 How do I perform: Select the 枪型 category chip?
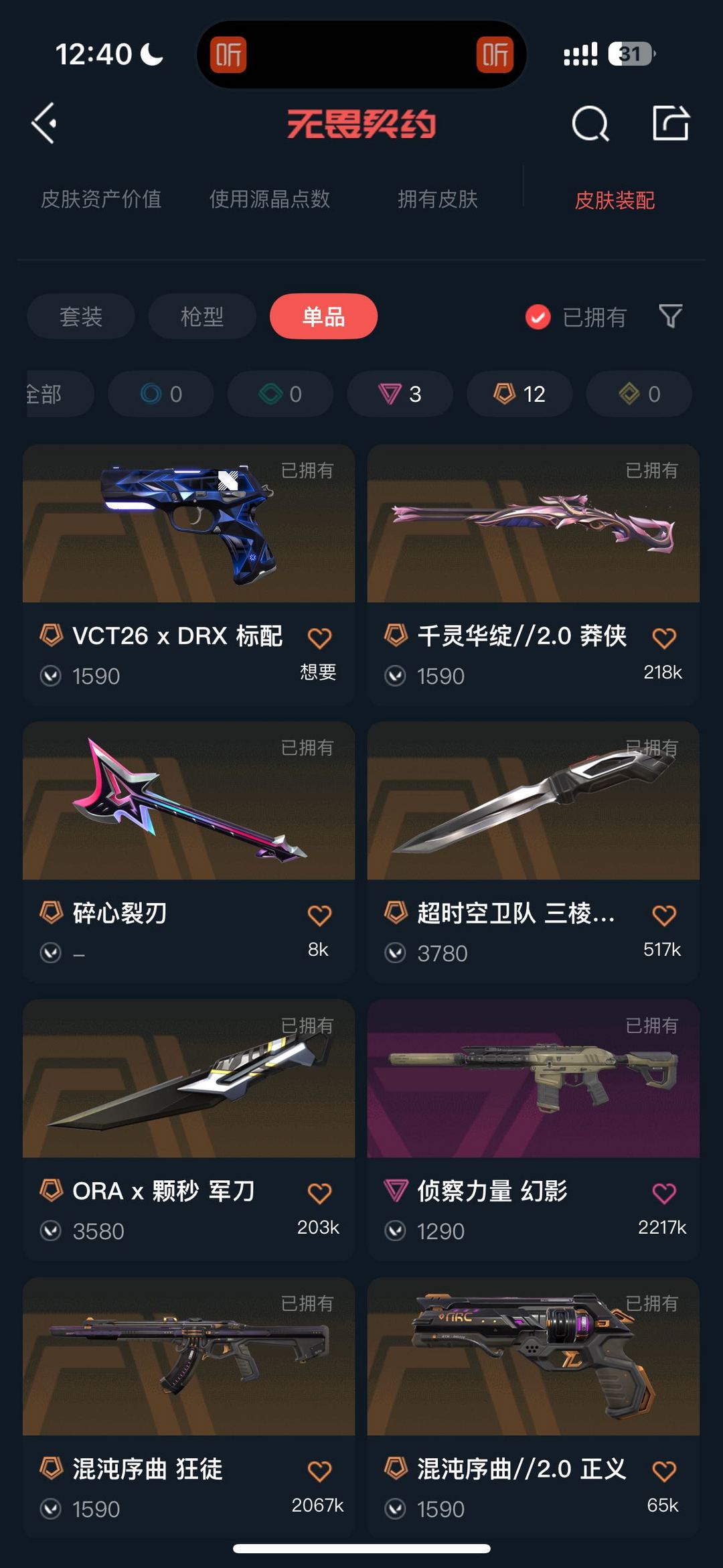(202, 317)
